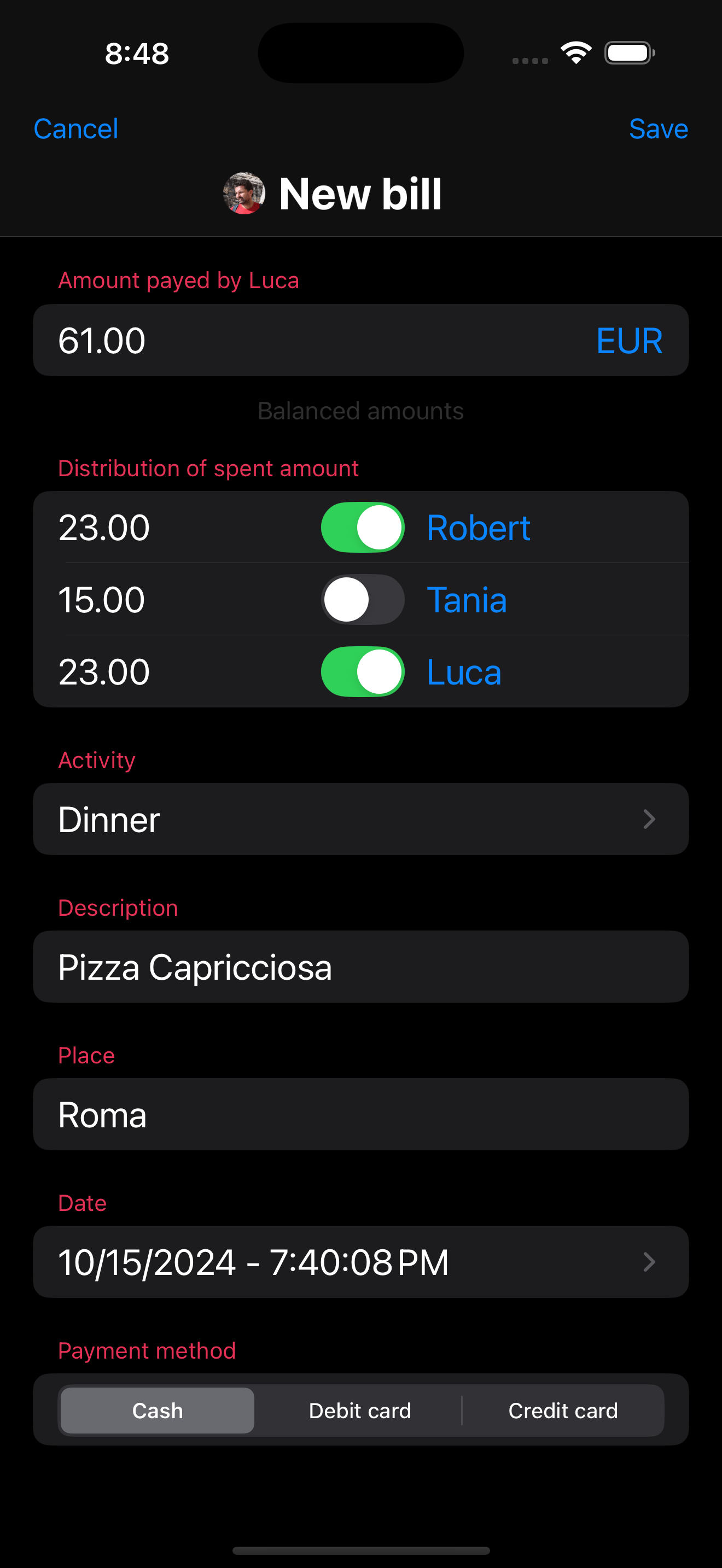Enable Tania's share toggle

pyautogui.click(x=363, y=600)
